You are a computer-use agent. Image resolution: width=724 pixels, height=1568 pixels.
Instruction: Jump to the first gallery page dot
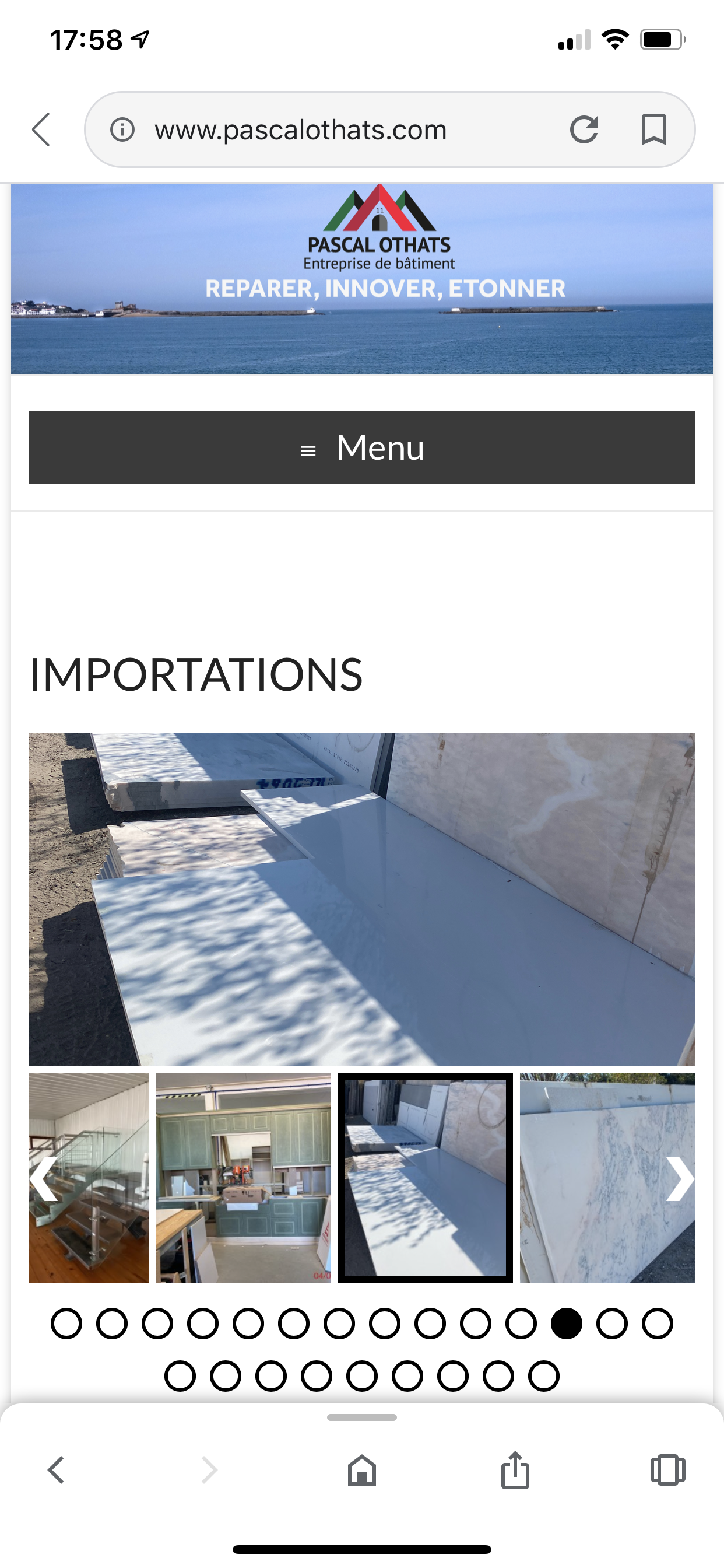pos(66,1324)
